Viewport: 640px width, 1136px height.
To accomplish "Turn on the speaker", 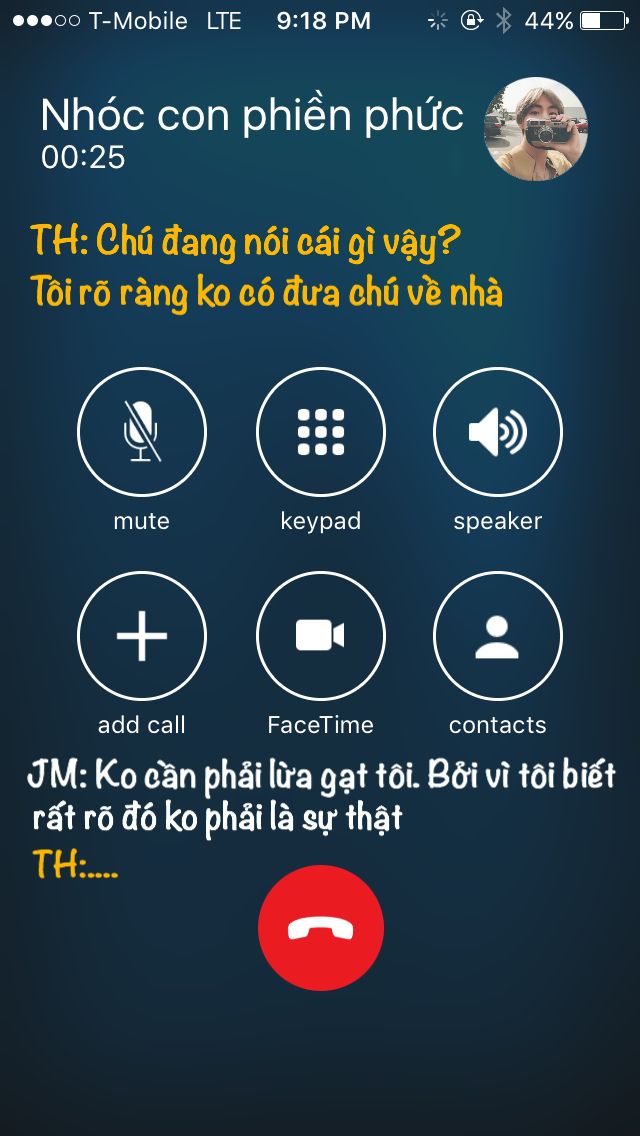I will [x=497, y=432].
